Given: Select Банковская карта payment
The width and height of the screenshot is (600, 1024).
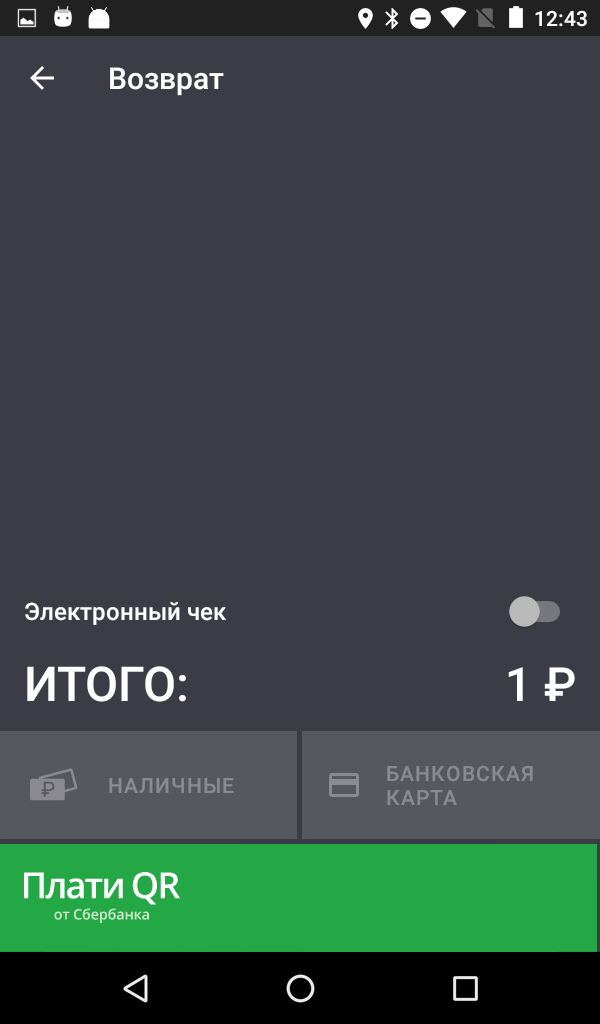Looking at the screenshot, I should point(450,786).
